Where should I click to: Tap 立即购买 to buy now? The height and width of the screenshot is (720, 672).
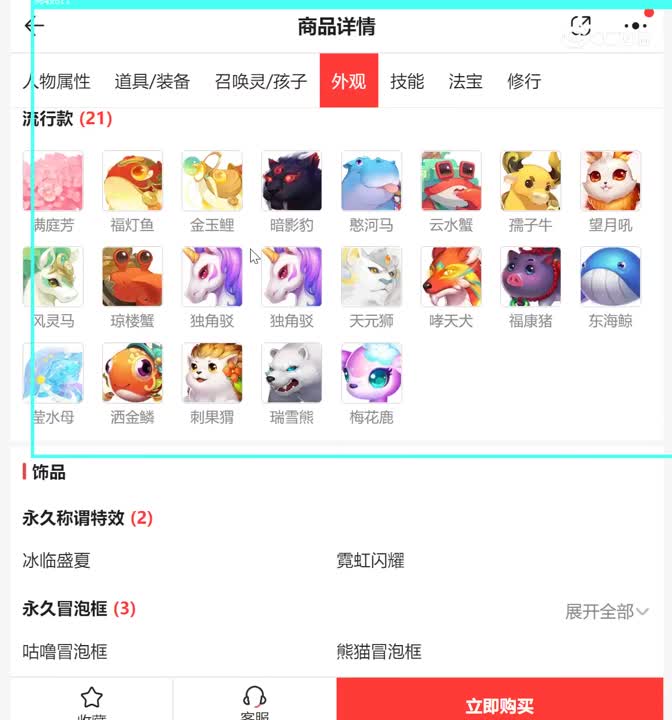(x=500, y=705)
